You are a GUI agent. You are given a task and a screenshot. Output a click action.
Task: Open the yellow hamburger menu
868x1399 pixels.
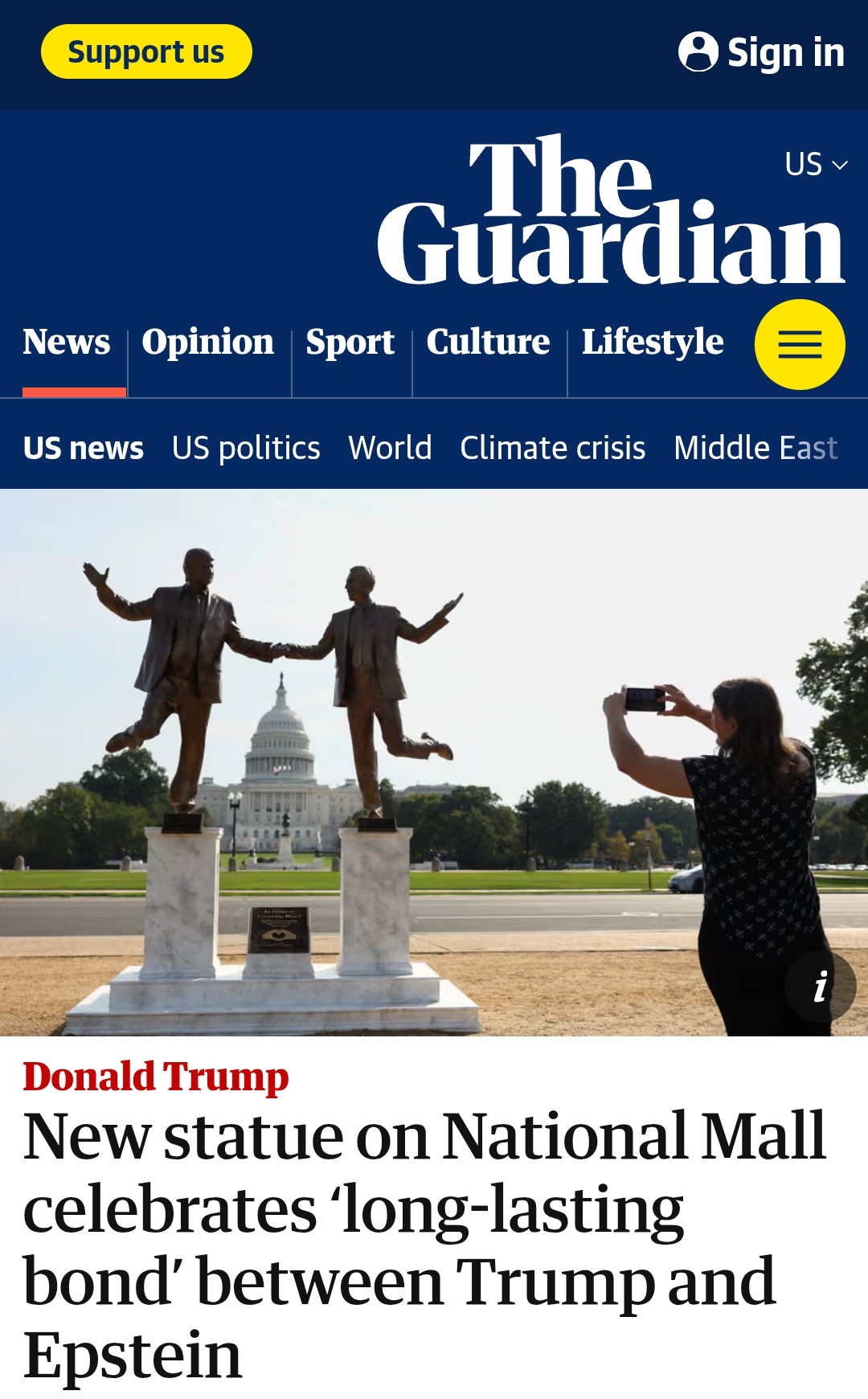(x=800, y=345)
